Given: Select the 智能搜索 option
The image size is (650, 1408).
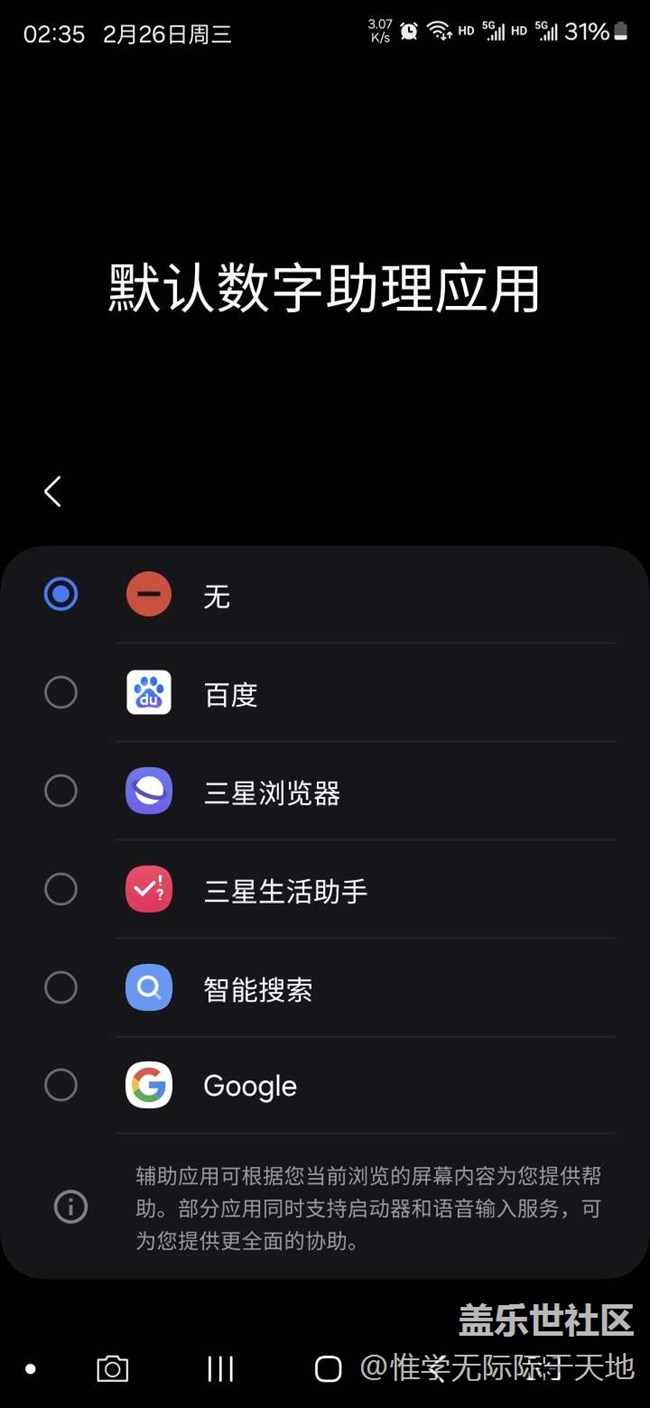Looking at the screenshot, I should click(61, 988).
